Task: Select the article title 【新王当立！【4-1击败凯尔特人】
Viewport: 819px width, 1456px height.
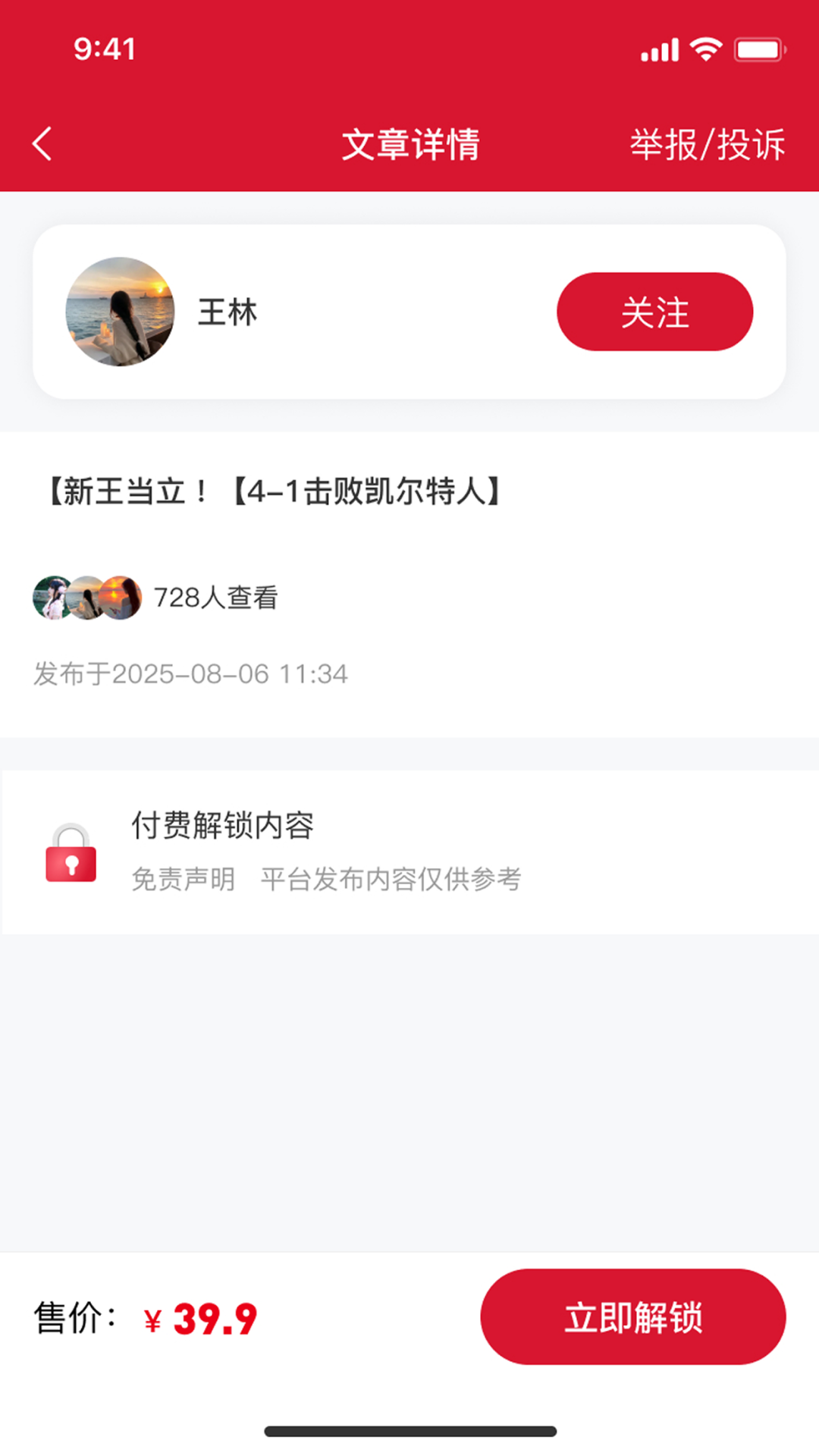Action: (x=273, y=491)
